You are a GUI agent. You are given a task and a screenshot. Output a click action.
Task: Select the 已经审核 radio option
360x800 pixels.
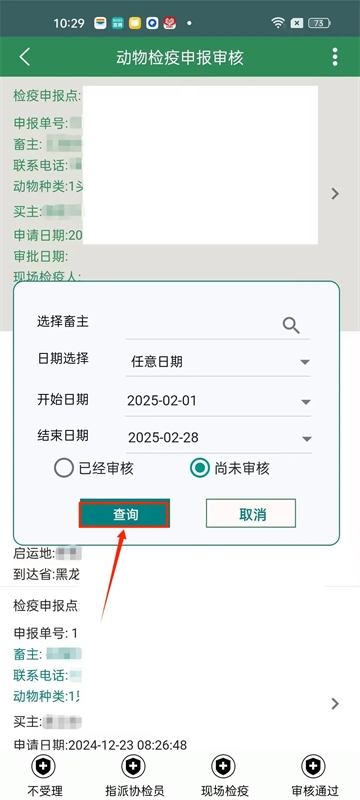(94, 469)
